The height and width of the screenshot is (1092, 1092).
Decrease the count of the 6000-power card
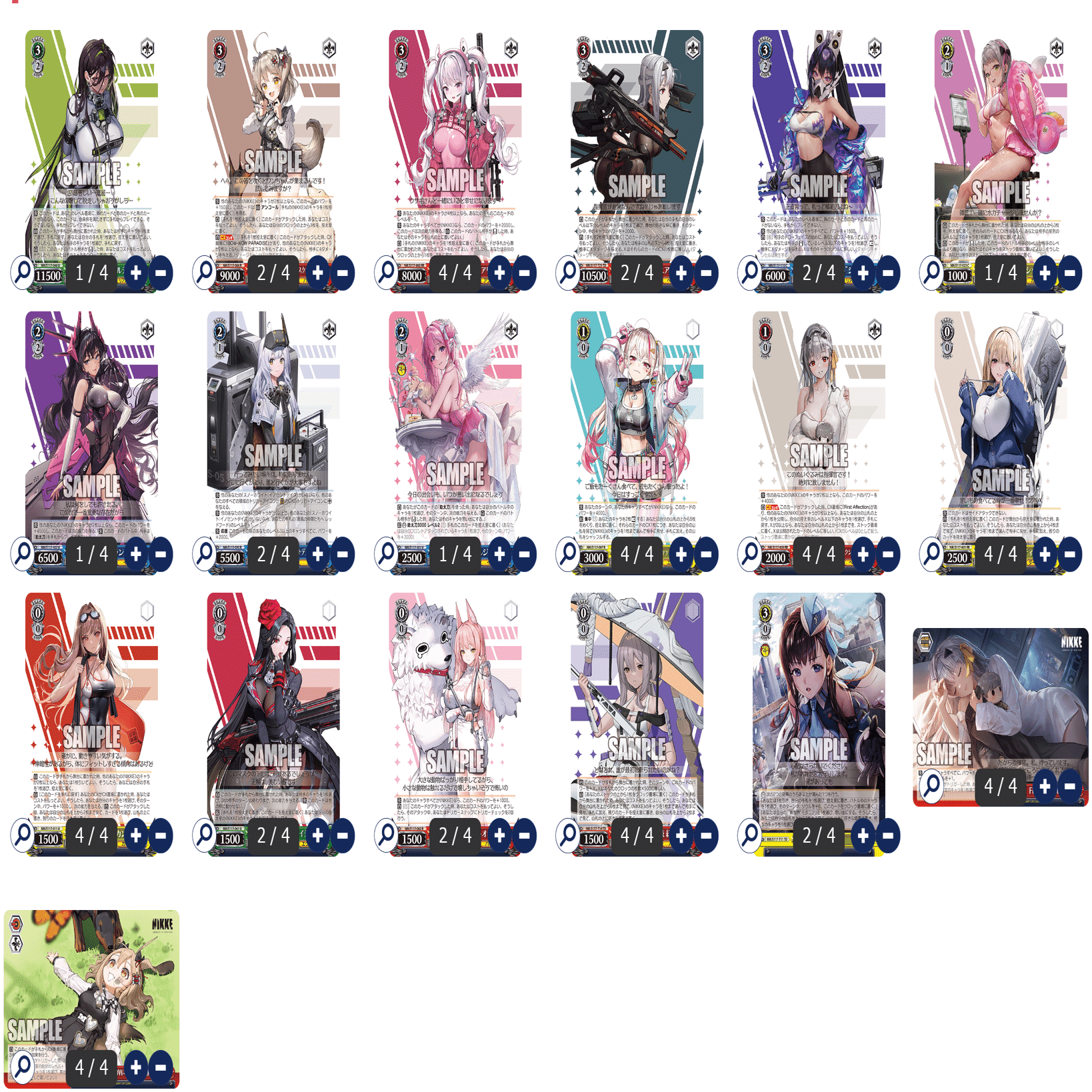[x=888, y=273]
